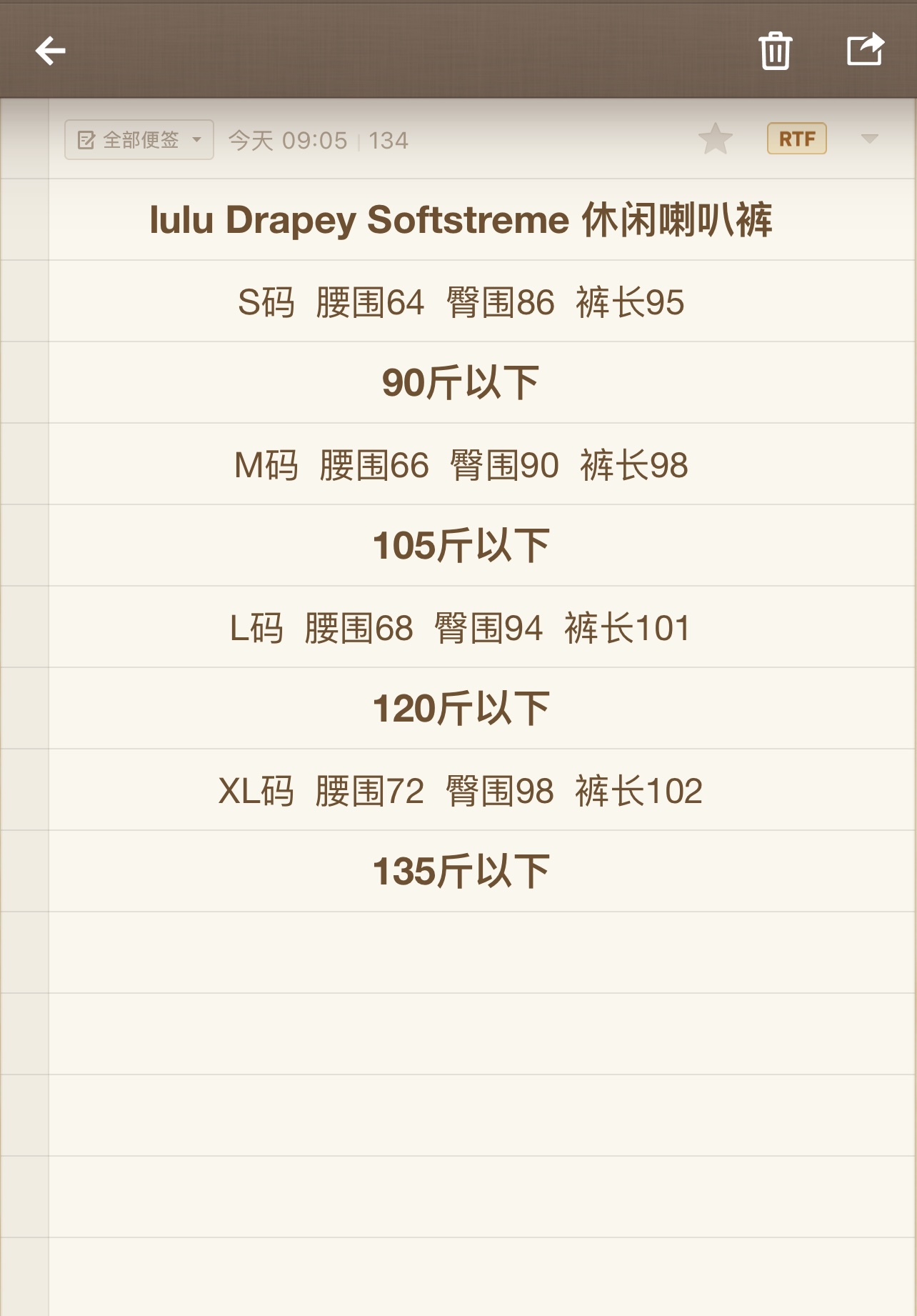Viewport: 917px width, 1316px height.
Task: Open the 全部便签 folder dropdown
Action: coord(139,140)
